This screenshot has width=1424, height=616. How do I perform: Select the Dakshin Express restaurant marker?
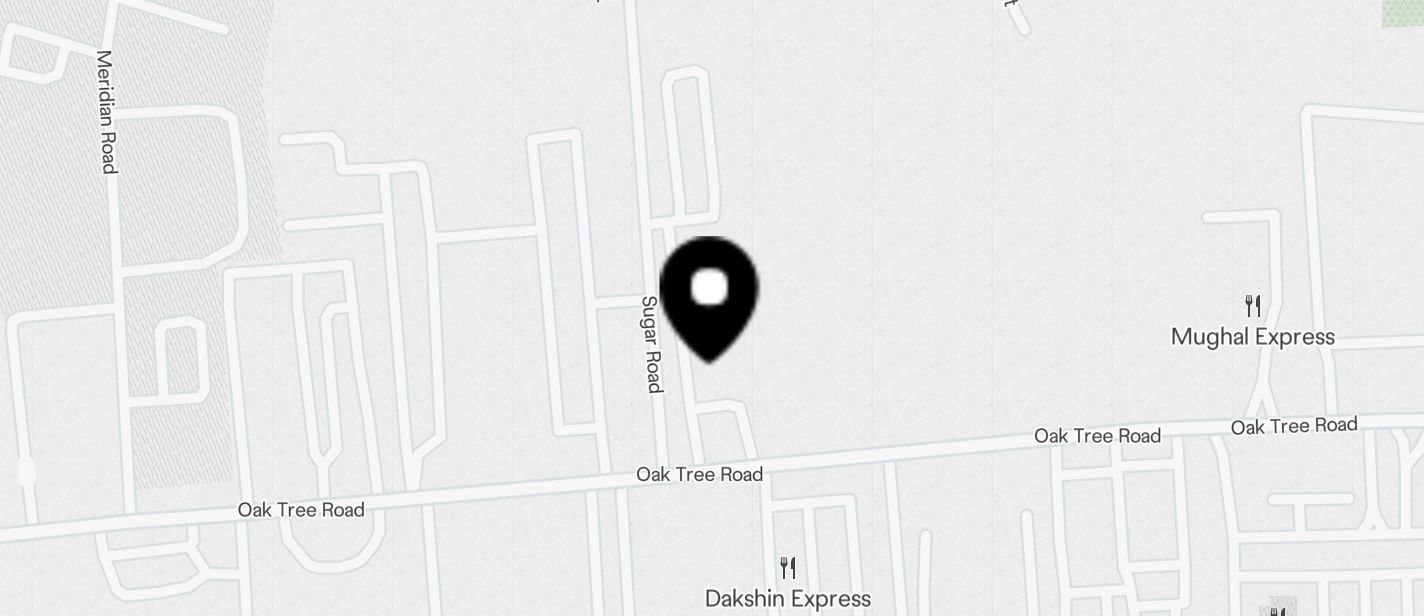(x=788, y=569)
